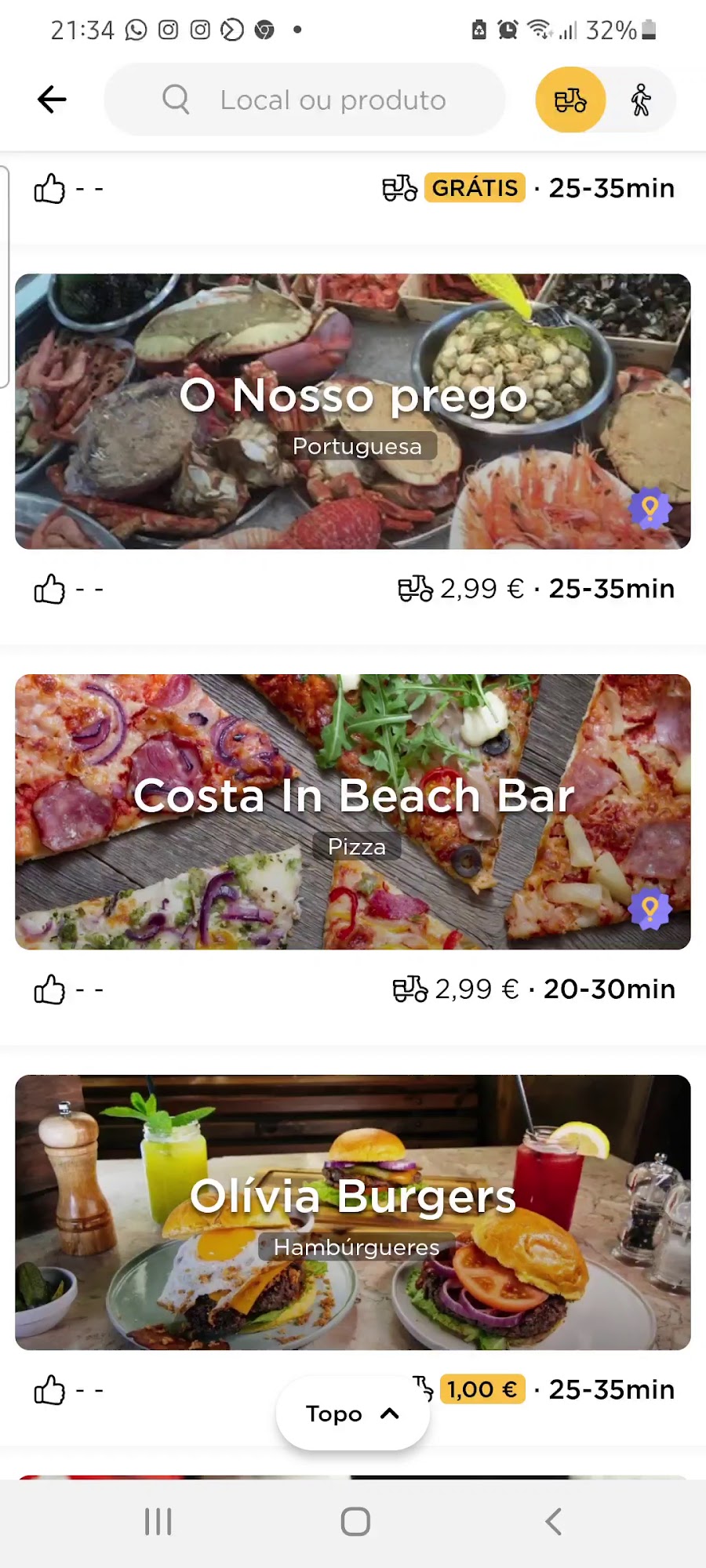Go back using the top arrow
The height and width of the screenshot is (1568, 706).
[52, 100]
